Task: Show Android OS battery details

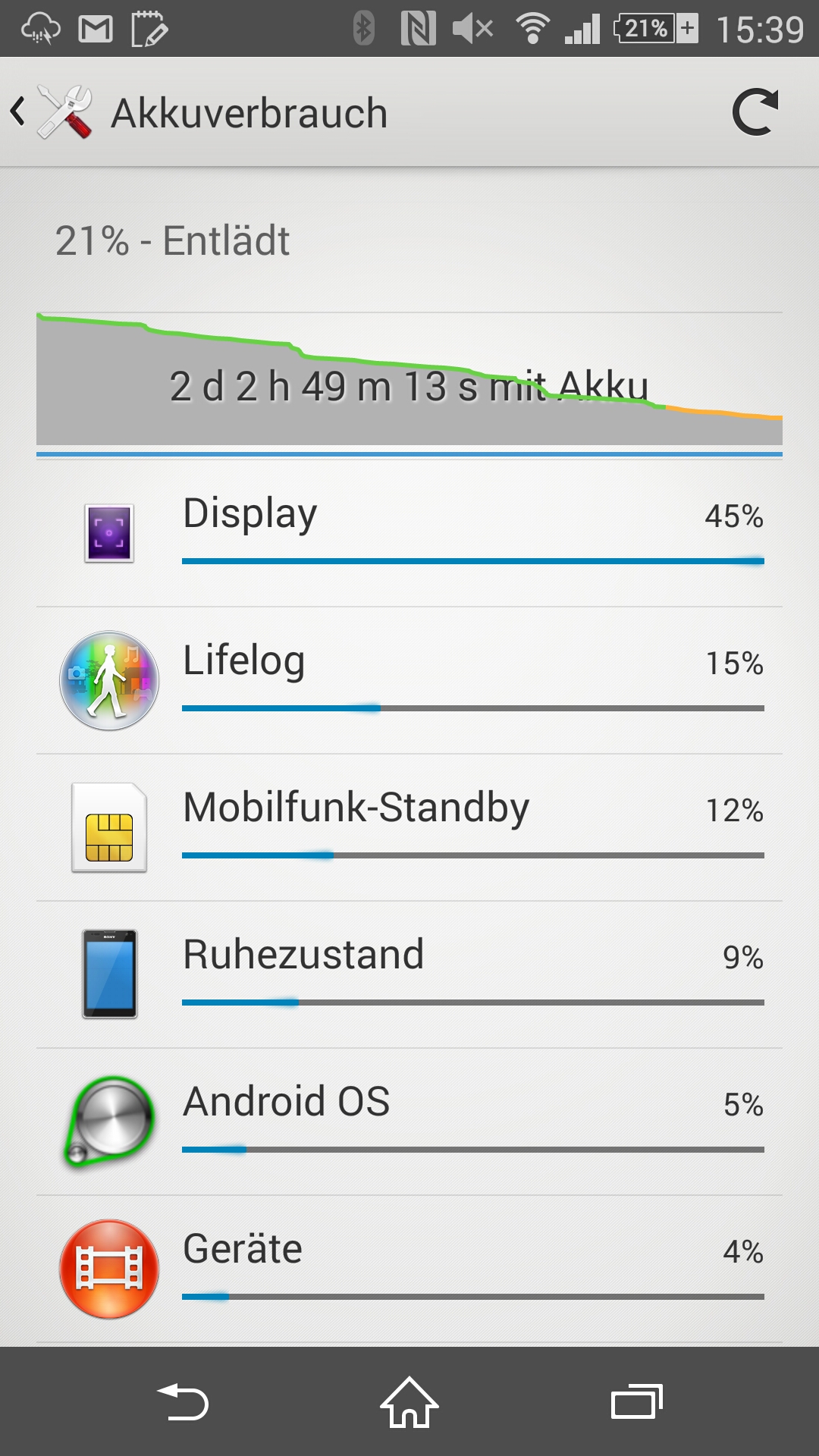Action: 409,1122
